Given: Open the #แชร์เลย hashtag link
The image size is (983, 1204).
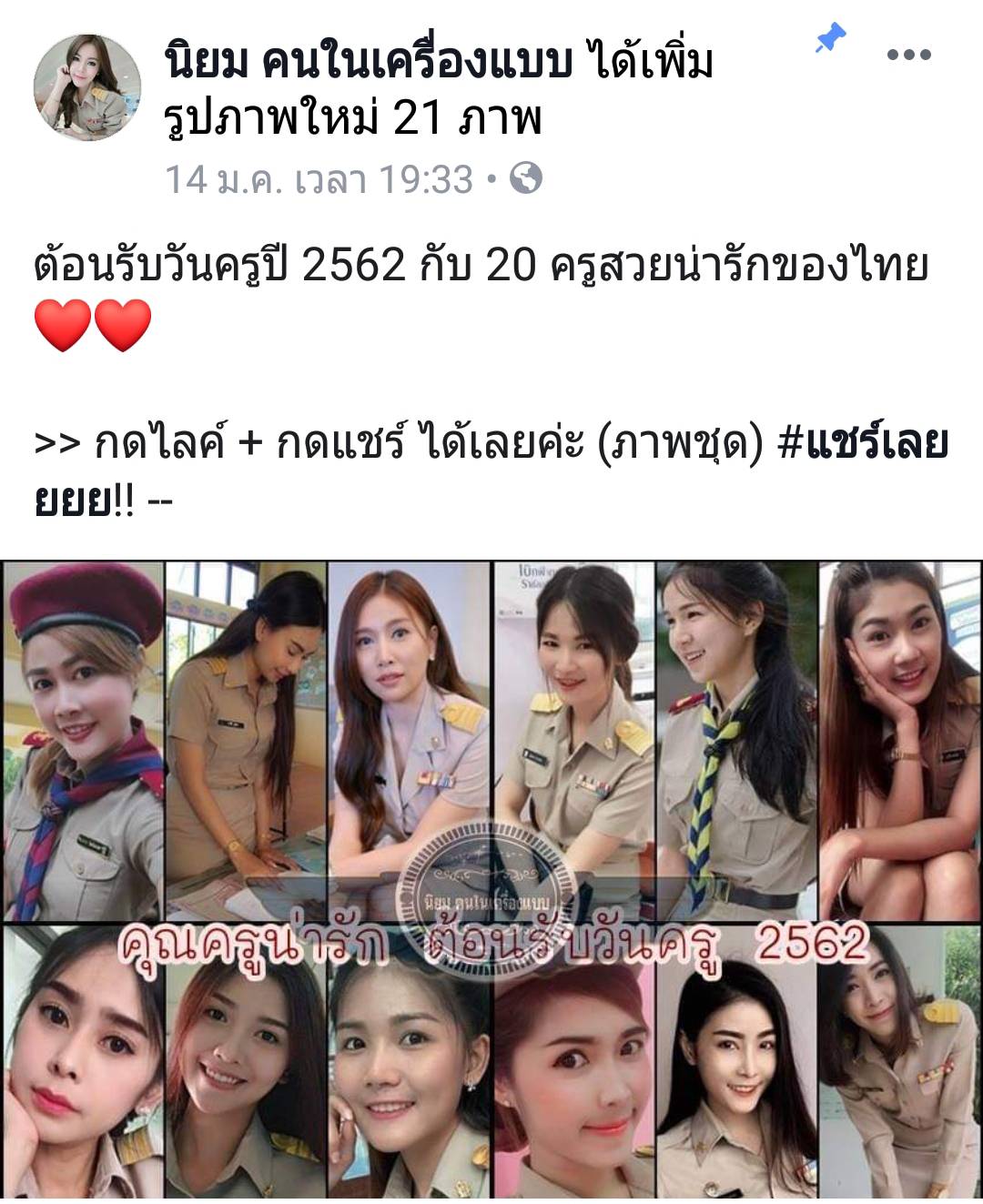Looking at the screenshot, I should (863, 443).
